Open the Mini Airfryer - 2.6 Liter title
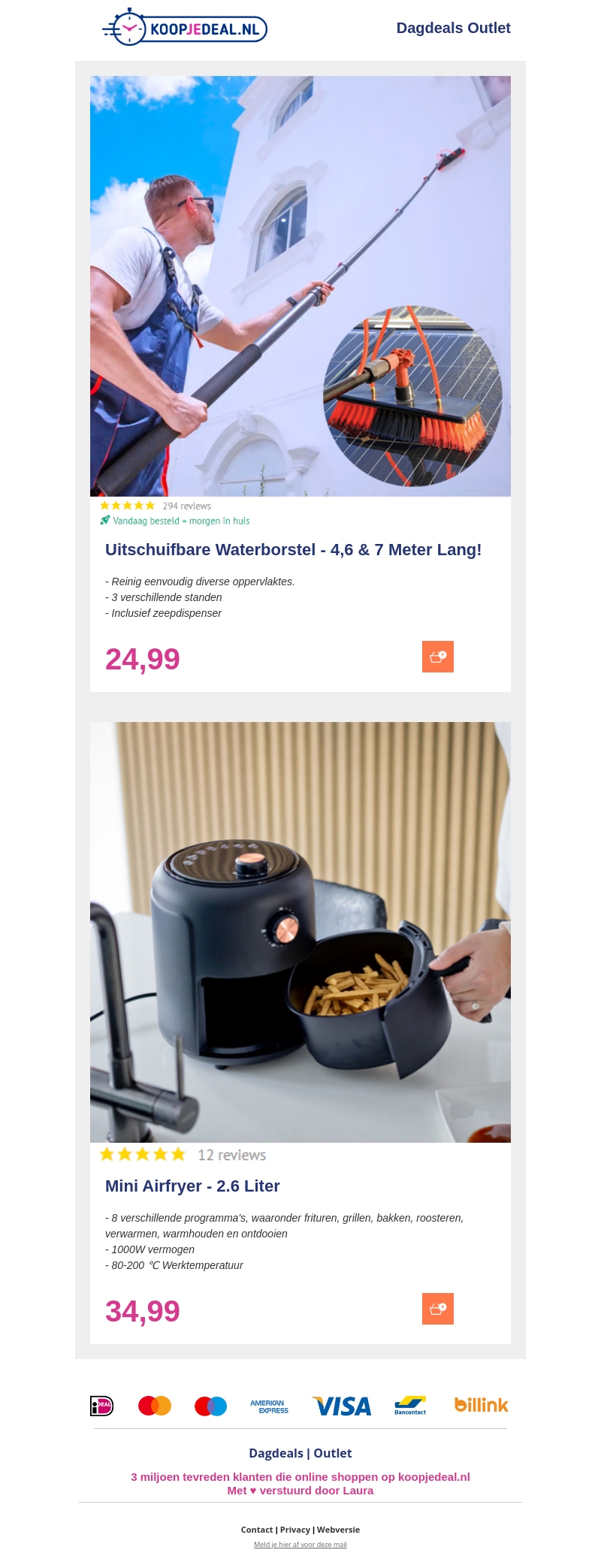This screenshot has height=1568, width=601. click(192, 1186)
